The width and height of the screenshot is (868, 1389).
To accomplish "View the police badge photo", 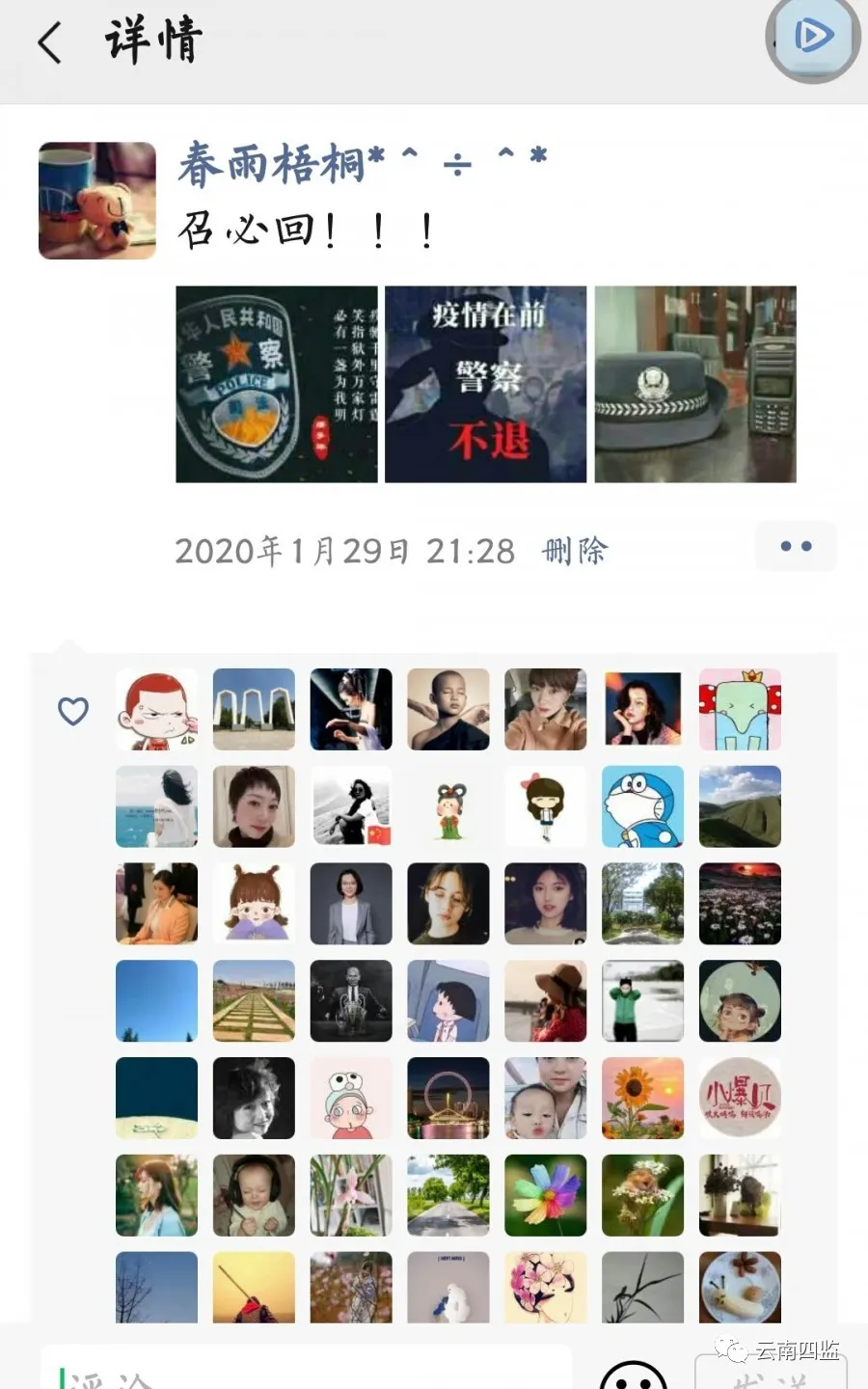I will [277, 384].
